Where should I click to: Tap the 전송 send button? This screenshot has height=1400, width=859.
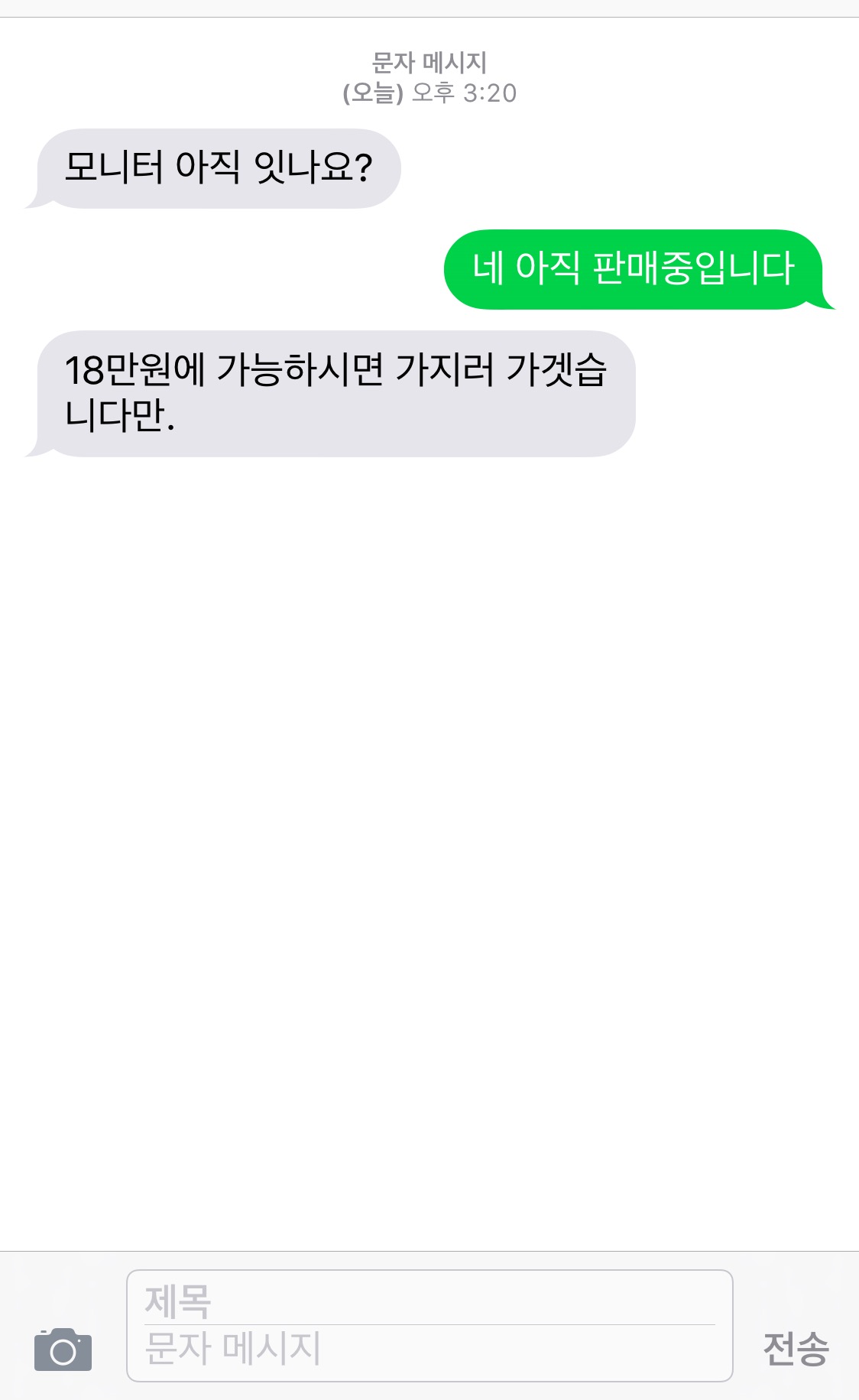coord(796,1348)
